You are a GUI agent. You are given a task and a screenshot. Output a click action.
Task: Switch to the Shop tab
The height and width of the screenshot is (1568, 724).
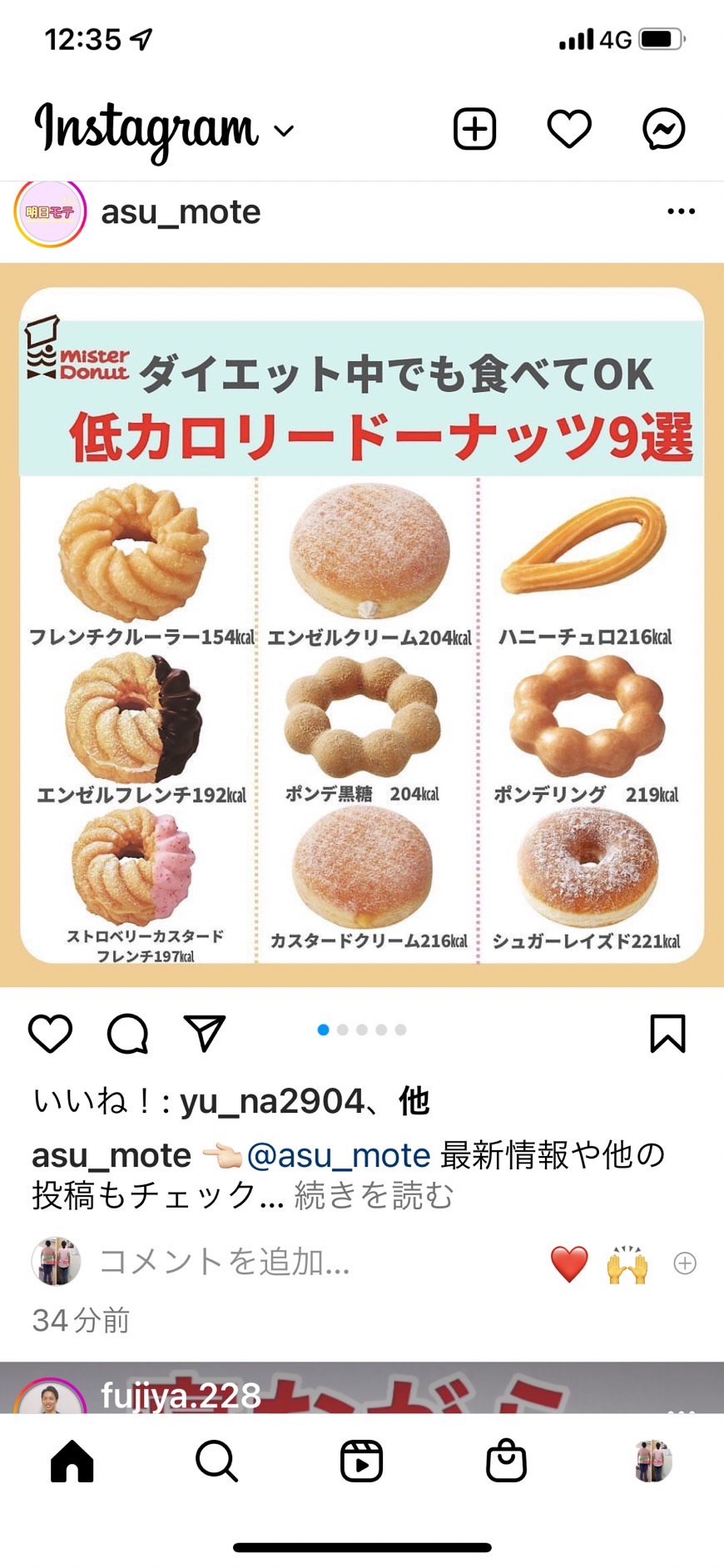click(506, 1461)
